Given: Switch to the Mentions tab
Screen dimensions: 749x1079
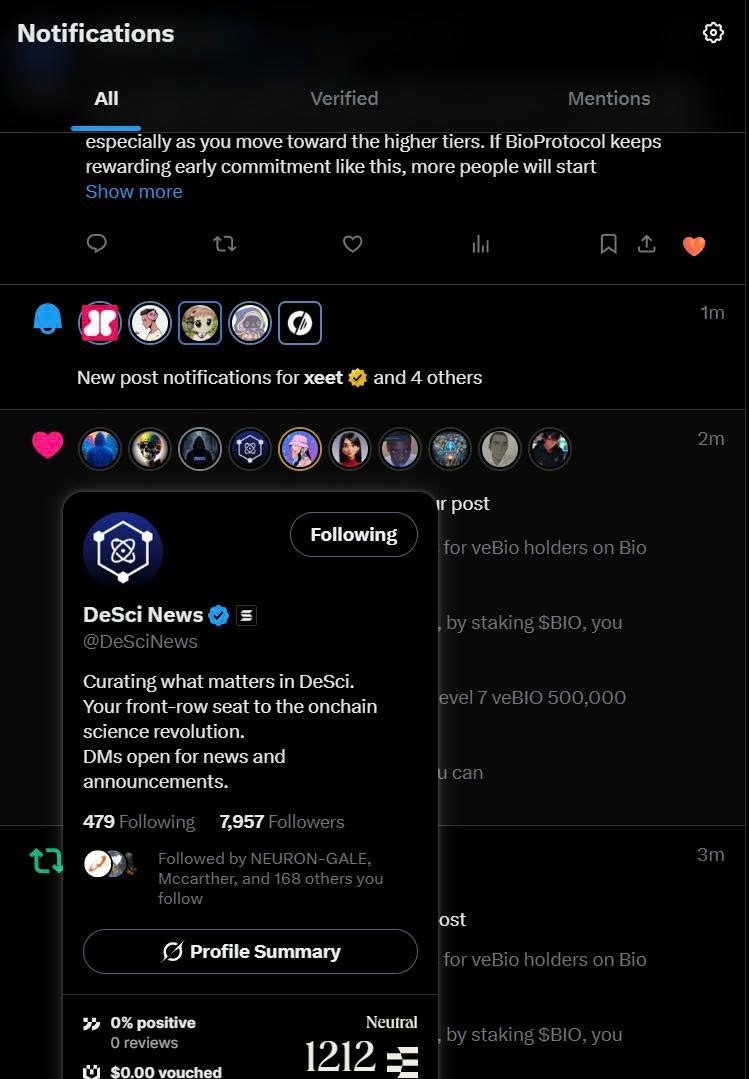Looking at the screenshot, I should pyautogui.click(x=608, y=98).
